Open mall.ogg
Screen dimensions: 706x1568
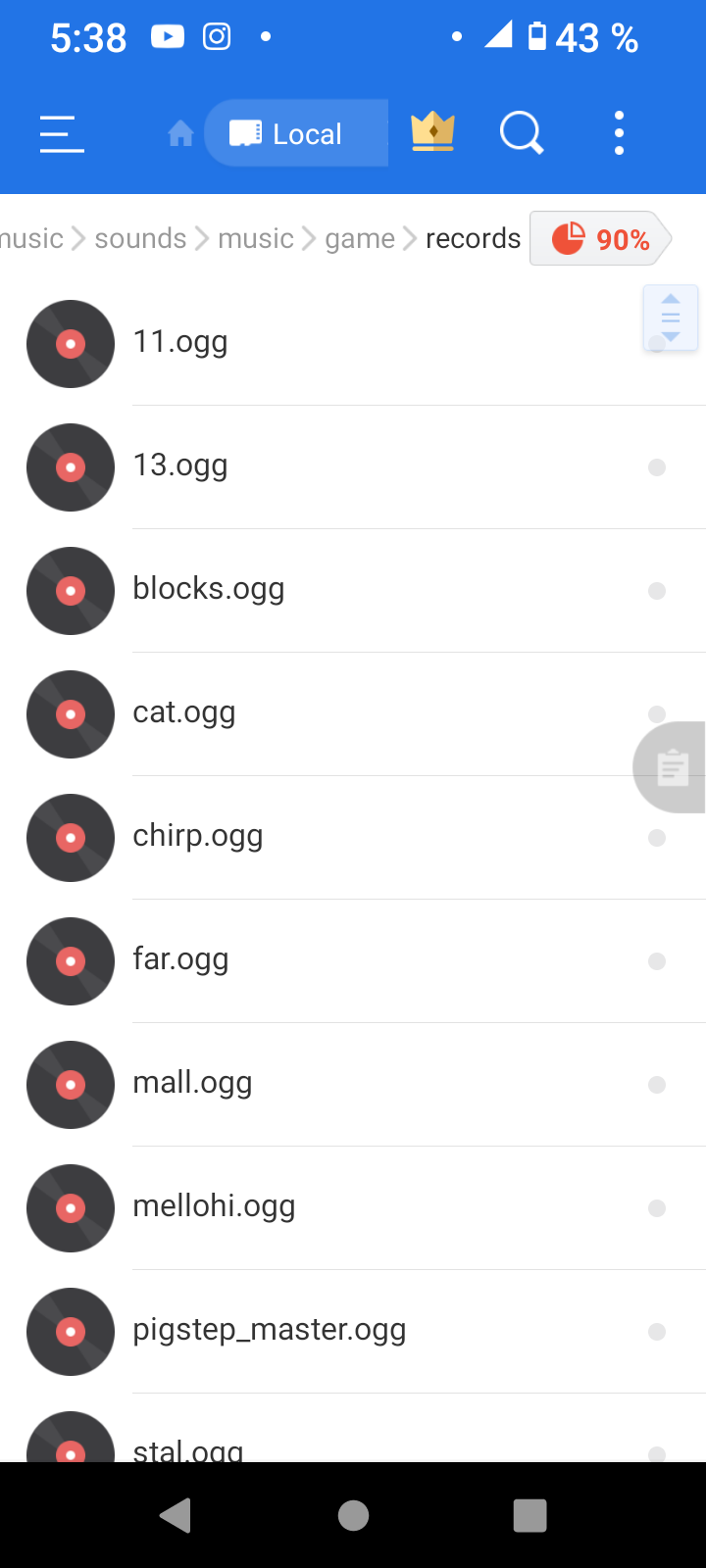coord(193,1083)
